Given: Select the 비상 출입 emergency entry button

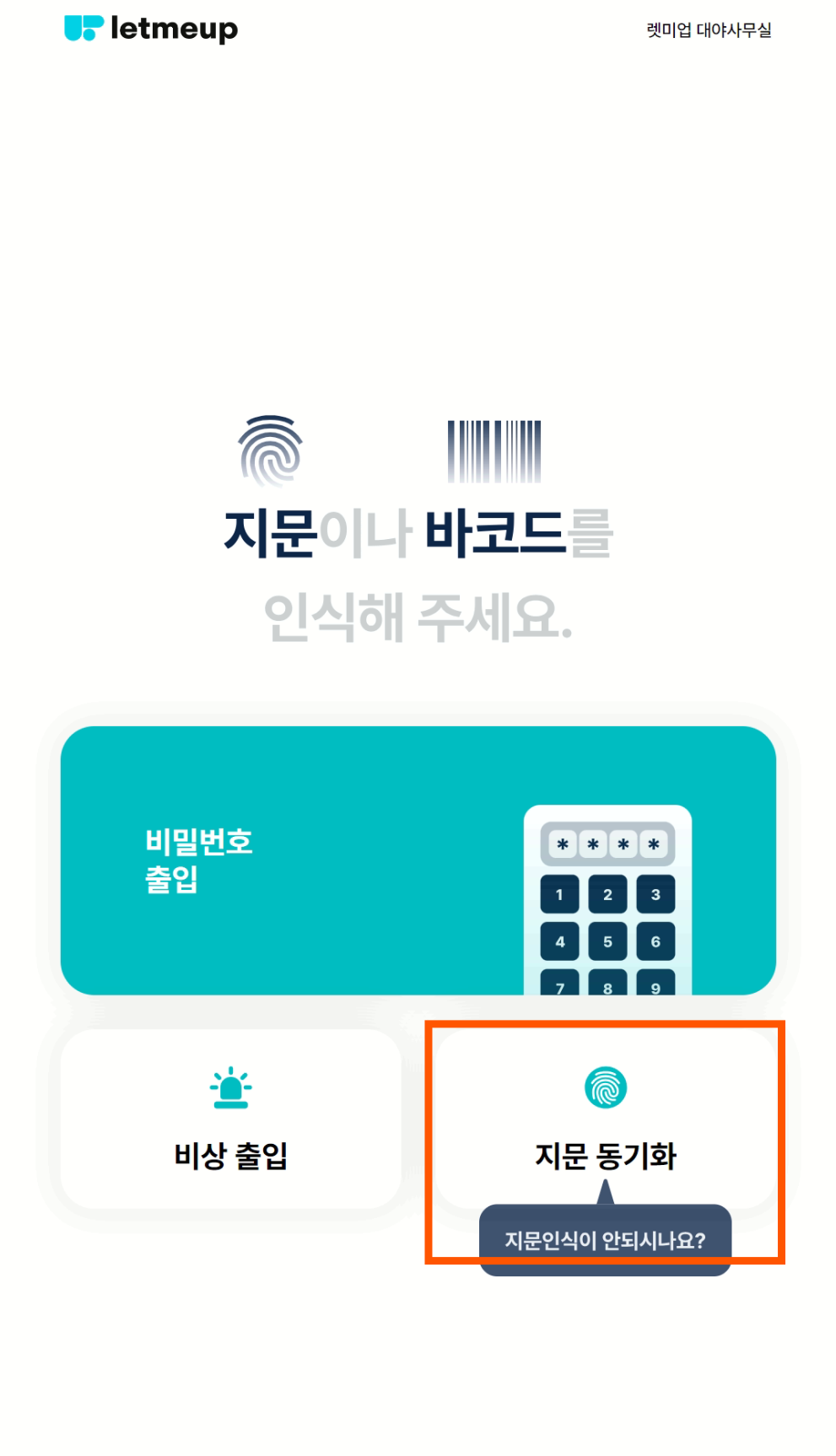Looking at the screenshot, I should coord(230,1119).
